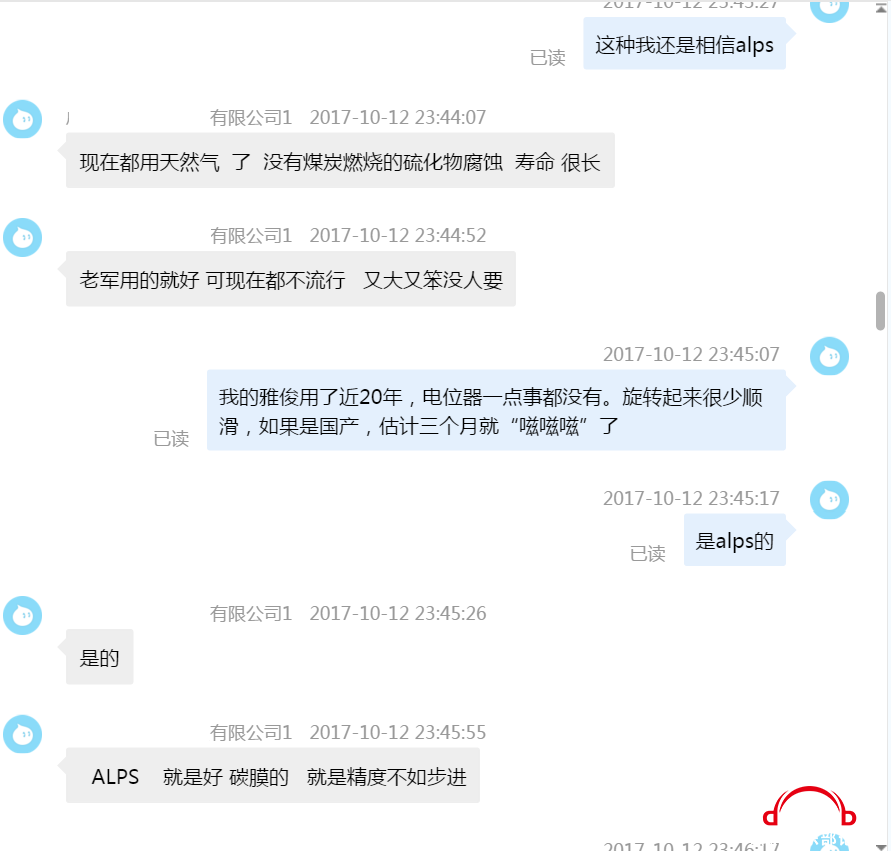
Task: Open my avatar beside the 23:45:07 message
Action: point(829,356)
